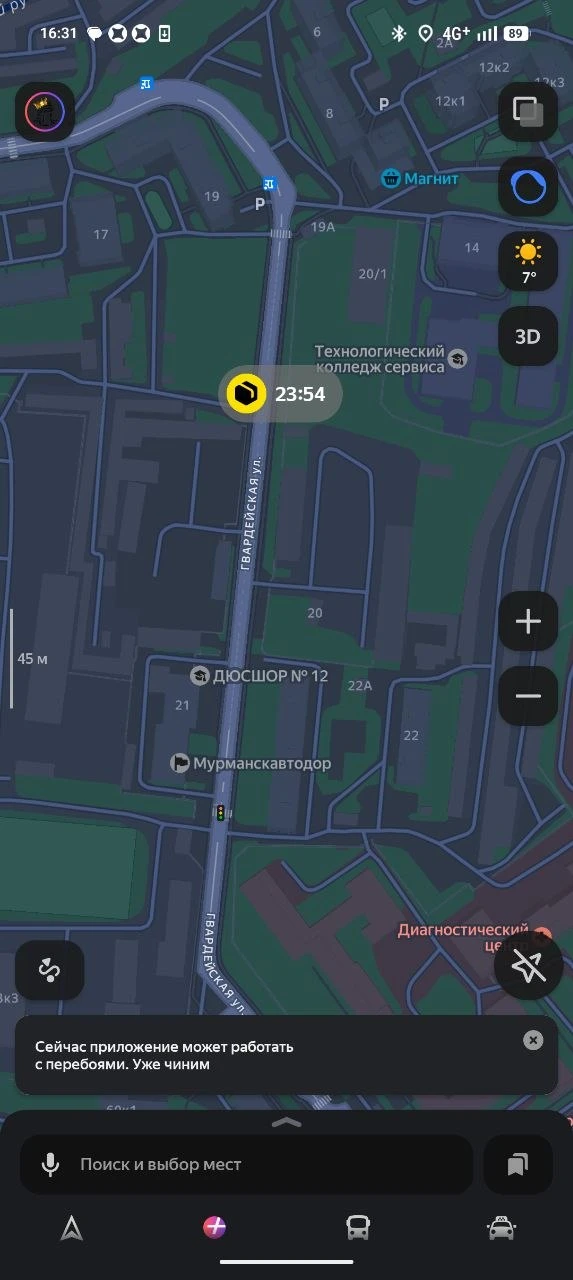The image size is (573, 1280).
Task: Zoom out with the minus button
Action: coord(528,696)
